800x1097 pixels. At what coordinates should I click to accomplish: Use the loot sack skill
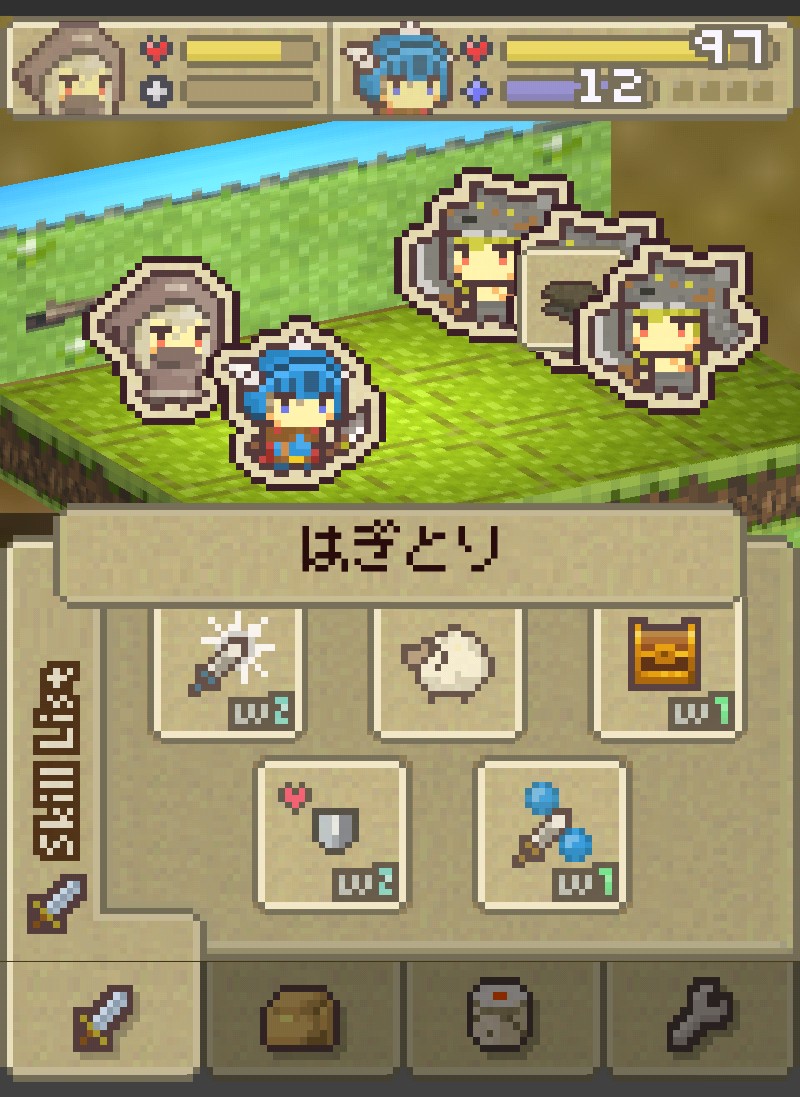448,668
